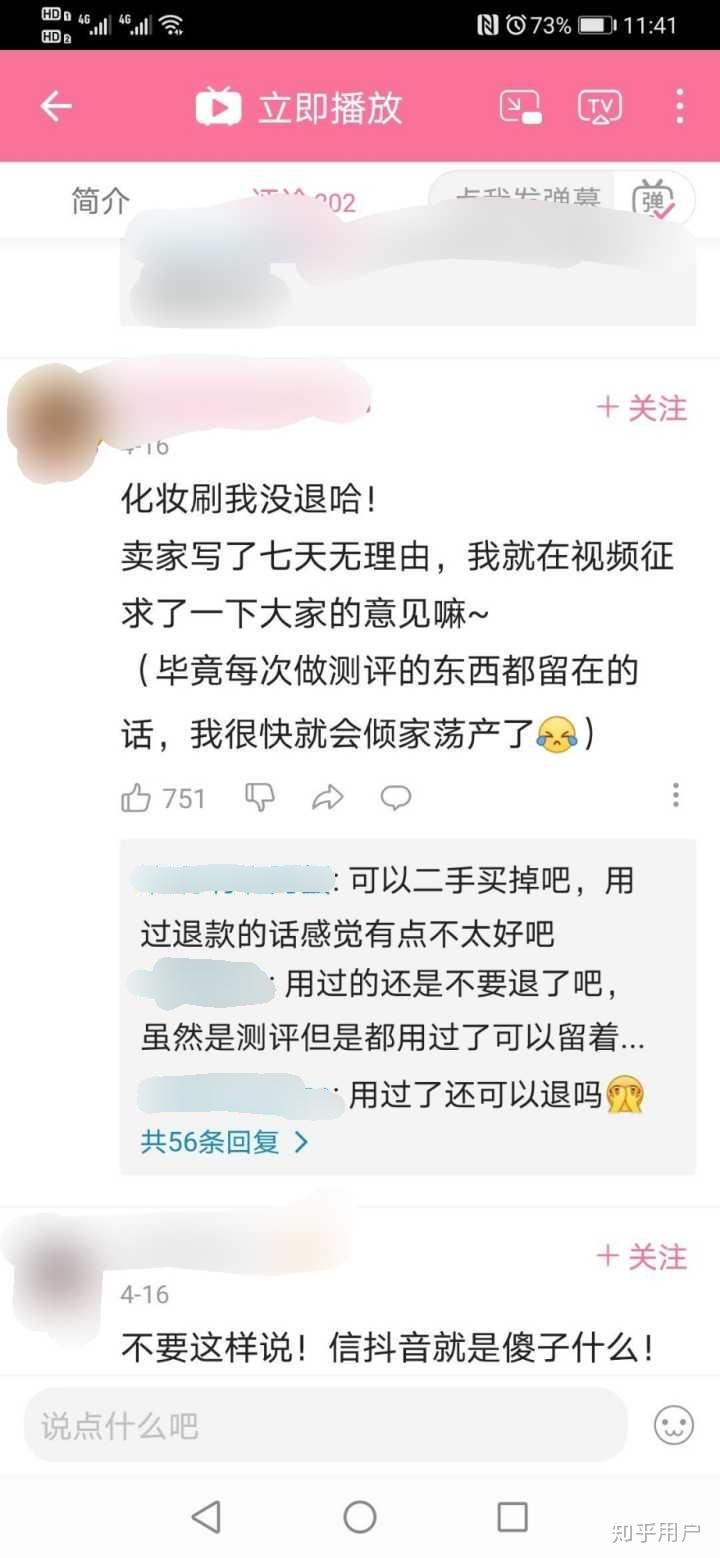This screenshot has width=720, height=1558.
Task: Reply to the 化妆刷我没退哈 comment
Action: (x=396, y=797)
